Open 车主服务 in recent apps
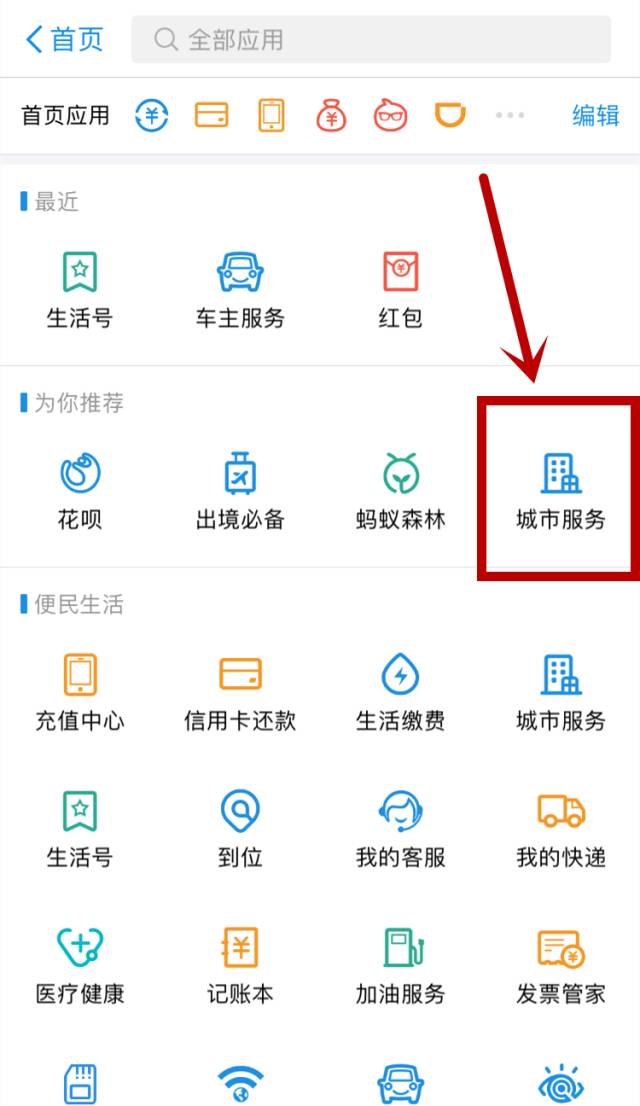The width and height of the screenshot is (640, 1106). click(240, 290)
